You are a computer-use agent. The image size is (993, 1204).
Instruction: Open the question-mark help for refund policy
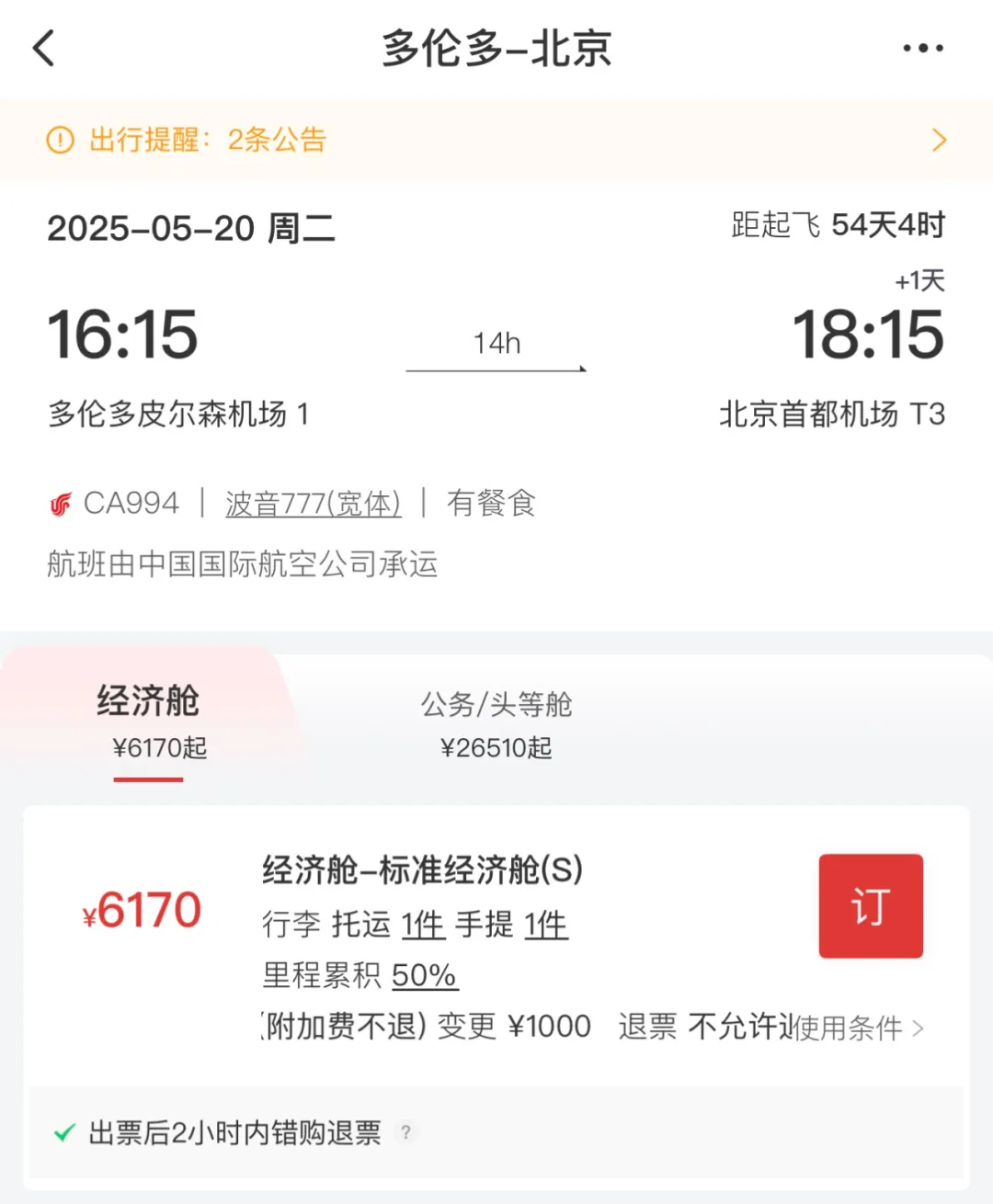point(405,1132)
